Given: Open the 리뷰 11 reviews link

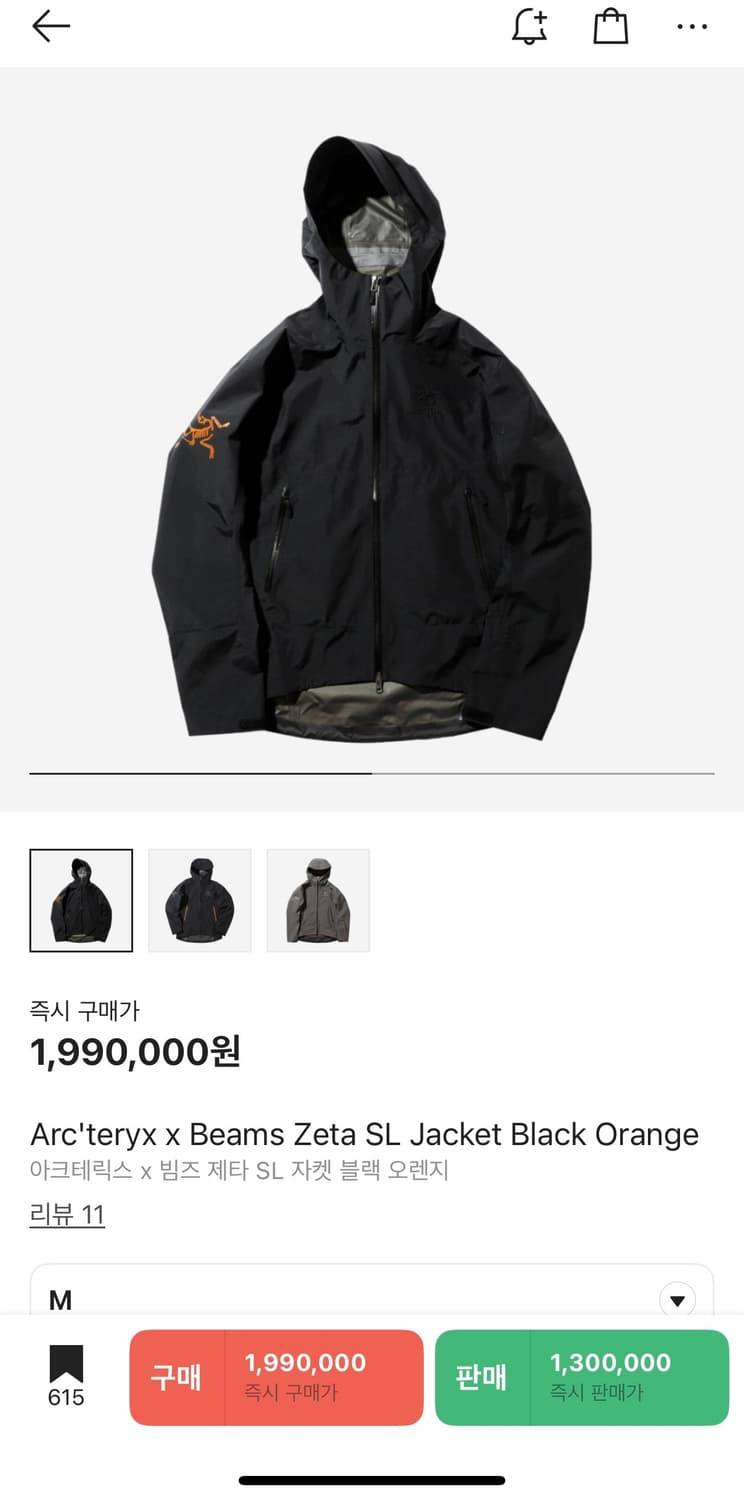Looking at the screenshot, I should point(67,1215).
